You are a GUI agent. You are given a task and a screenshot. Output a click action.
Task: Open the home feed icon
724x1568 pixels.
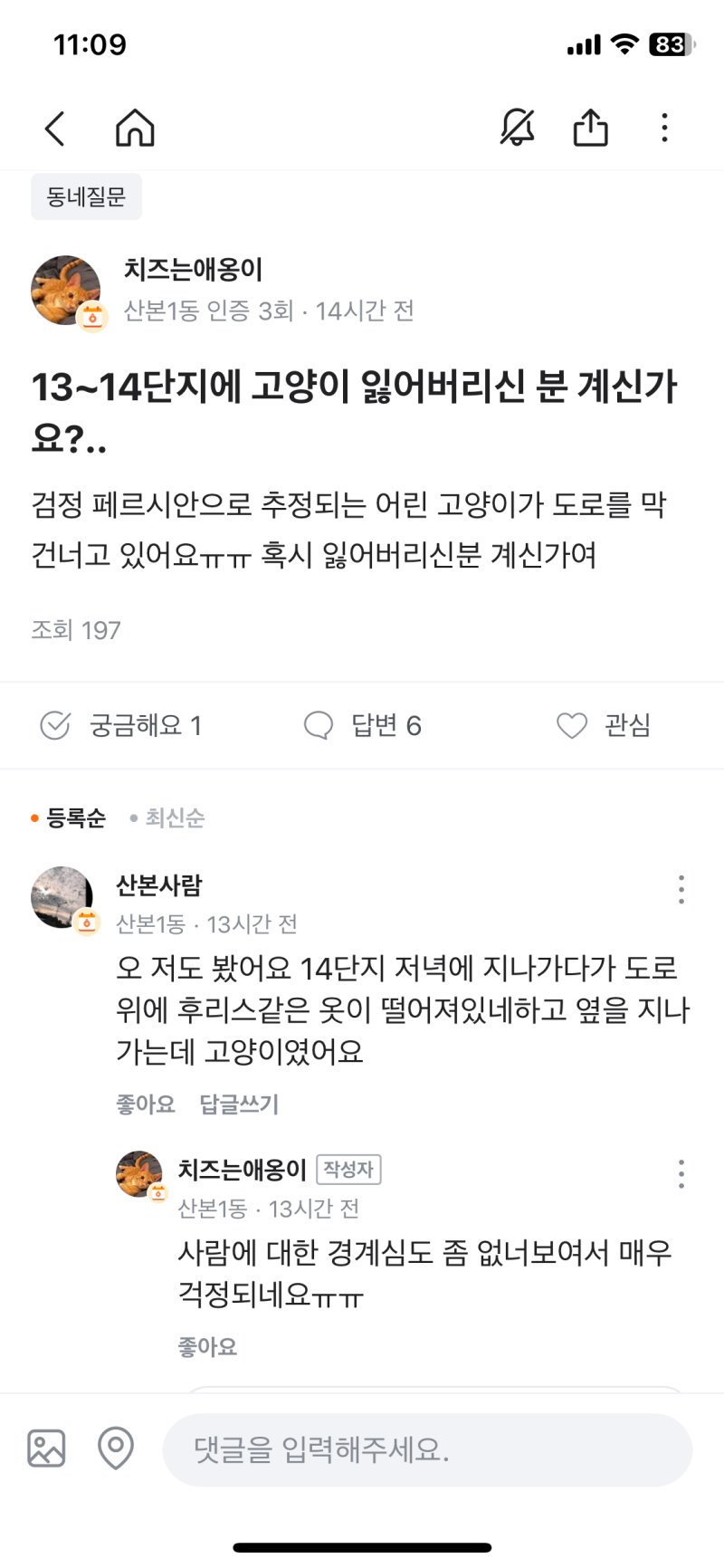(136, 129)
